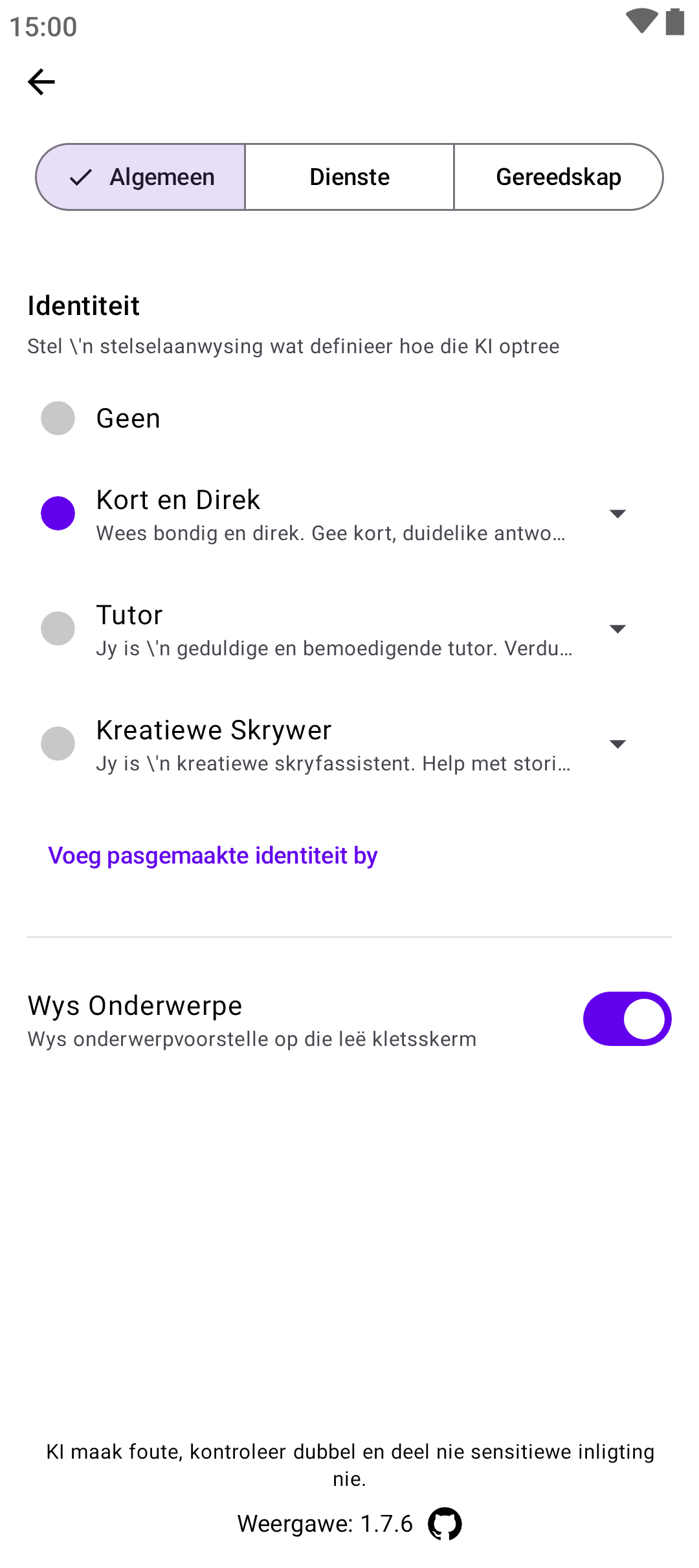Expand the Tutor description arrow
Screen dimensions: 699x1568
click(617, 629)
